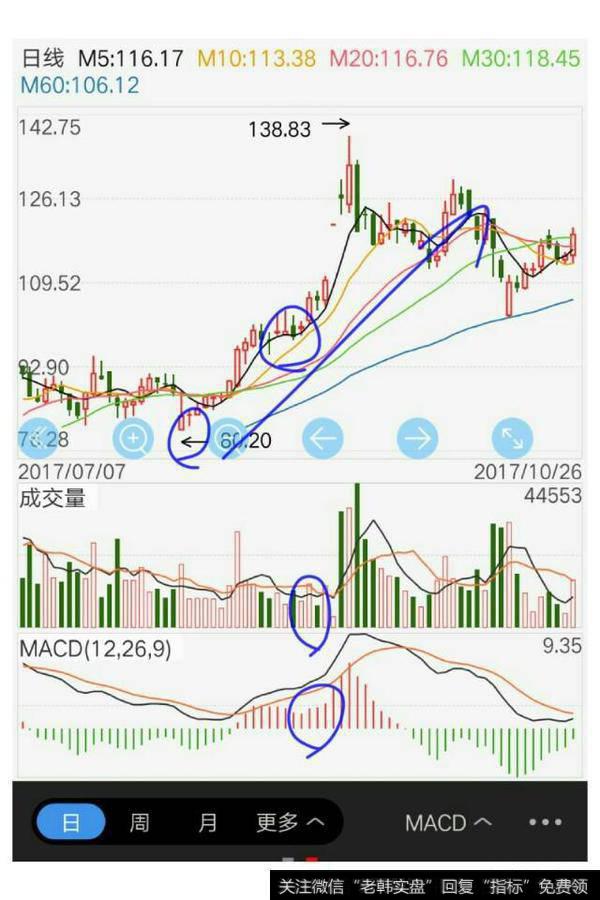Switch to the 周 weekly chart
The image size is (600, 900).
click(x=140, y=823)
